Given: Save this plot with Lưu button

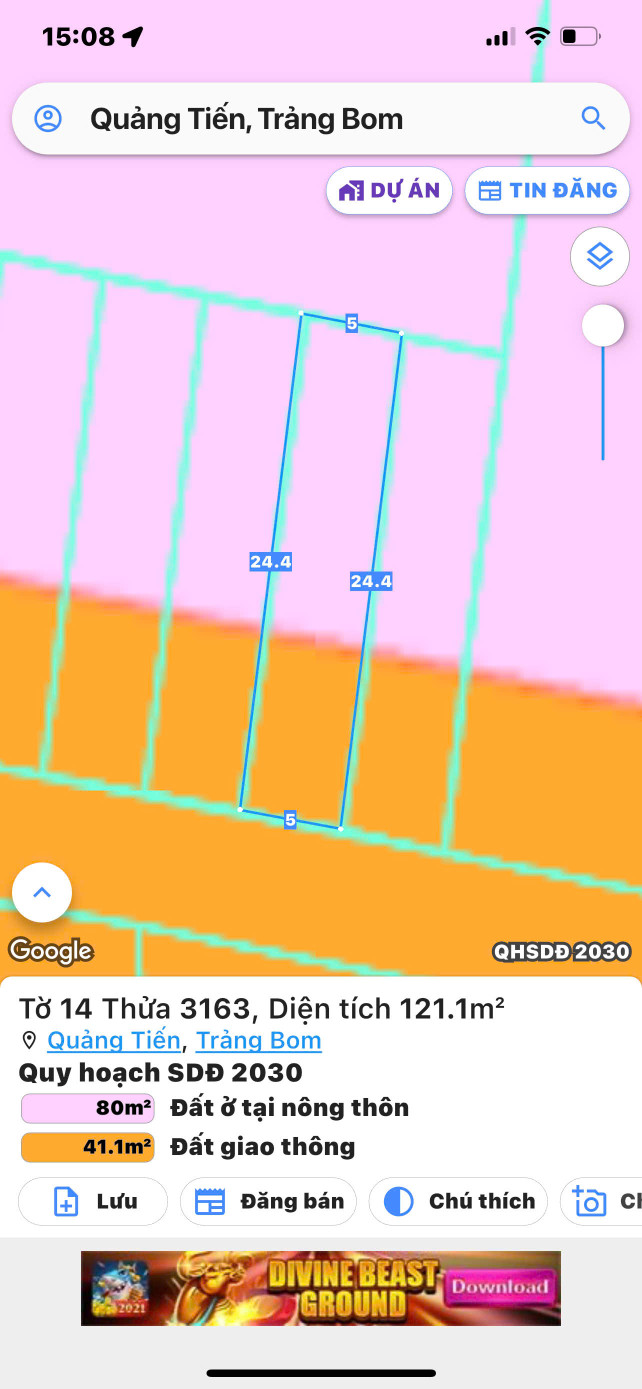Looking at the screenshot, I should [94, 1202].
